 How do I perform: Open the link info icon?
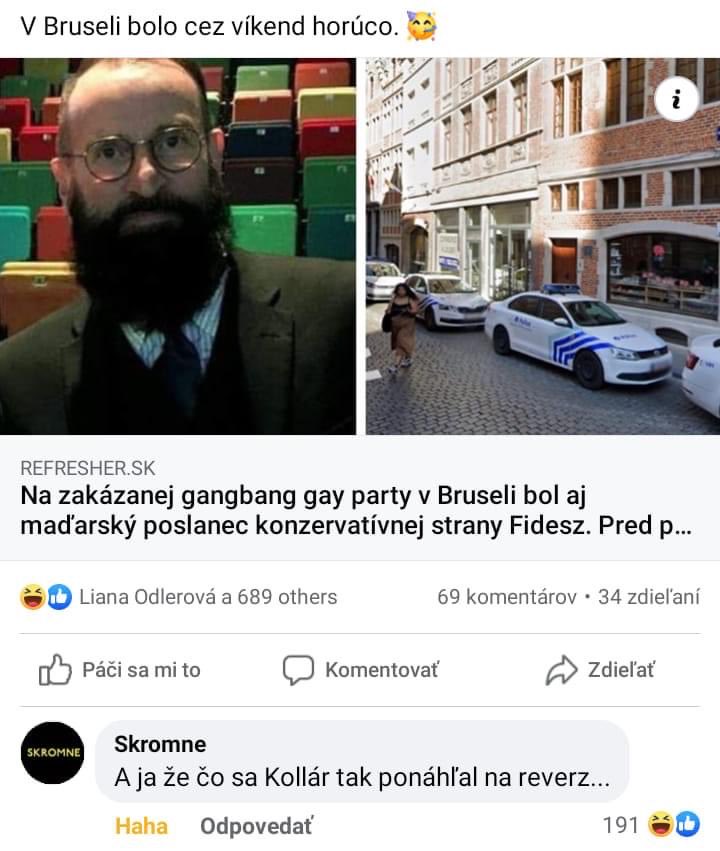tap(677, 100)
